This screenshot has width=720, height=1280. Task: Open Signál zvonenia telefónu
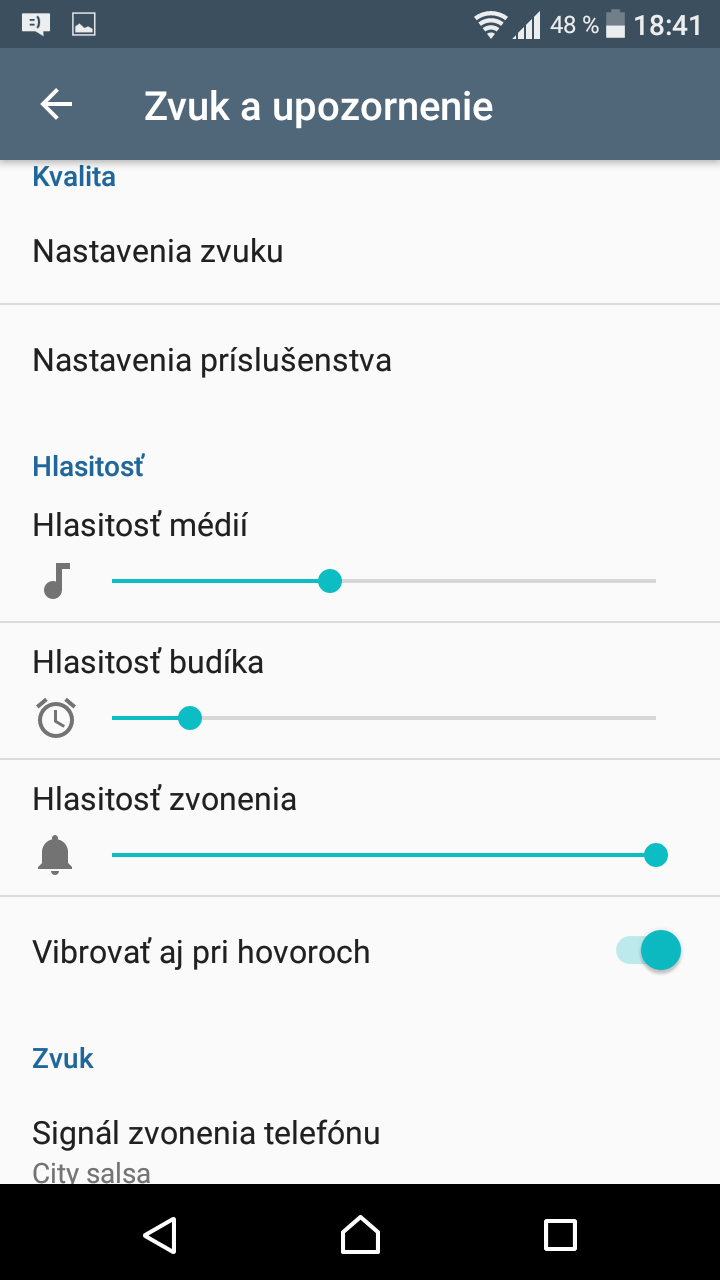(x=360, y=1144)
